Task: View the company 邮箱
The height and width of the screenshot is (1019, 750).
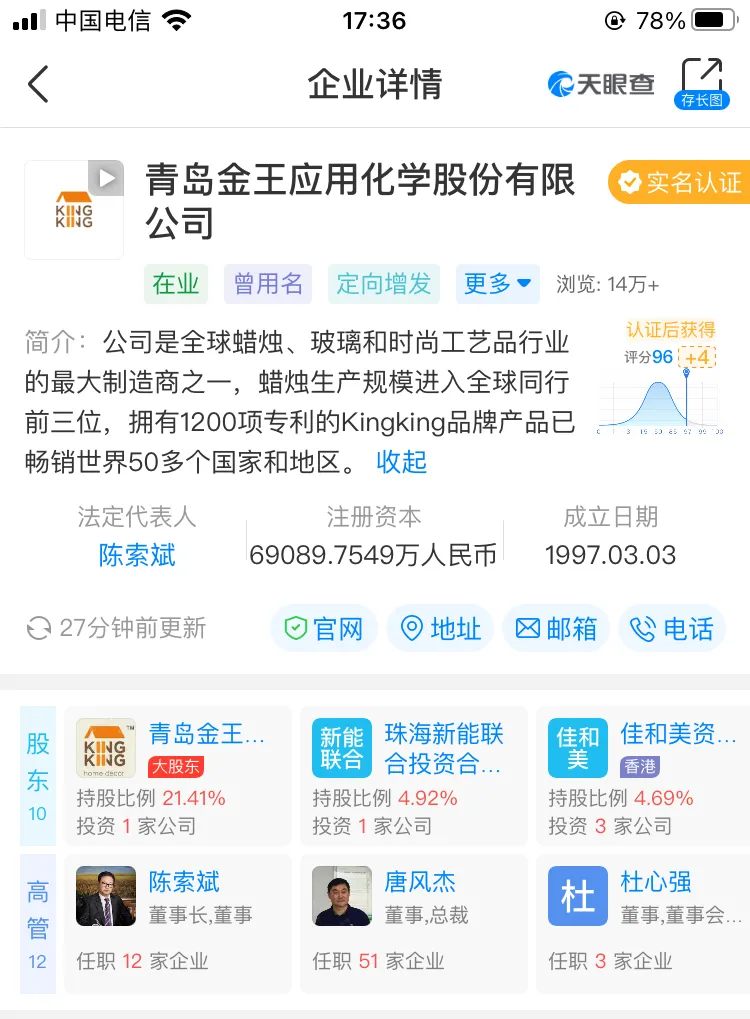Action: pyautogui.click(x=556, y=628)
